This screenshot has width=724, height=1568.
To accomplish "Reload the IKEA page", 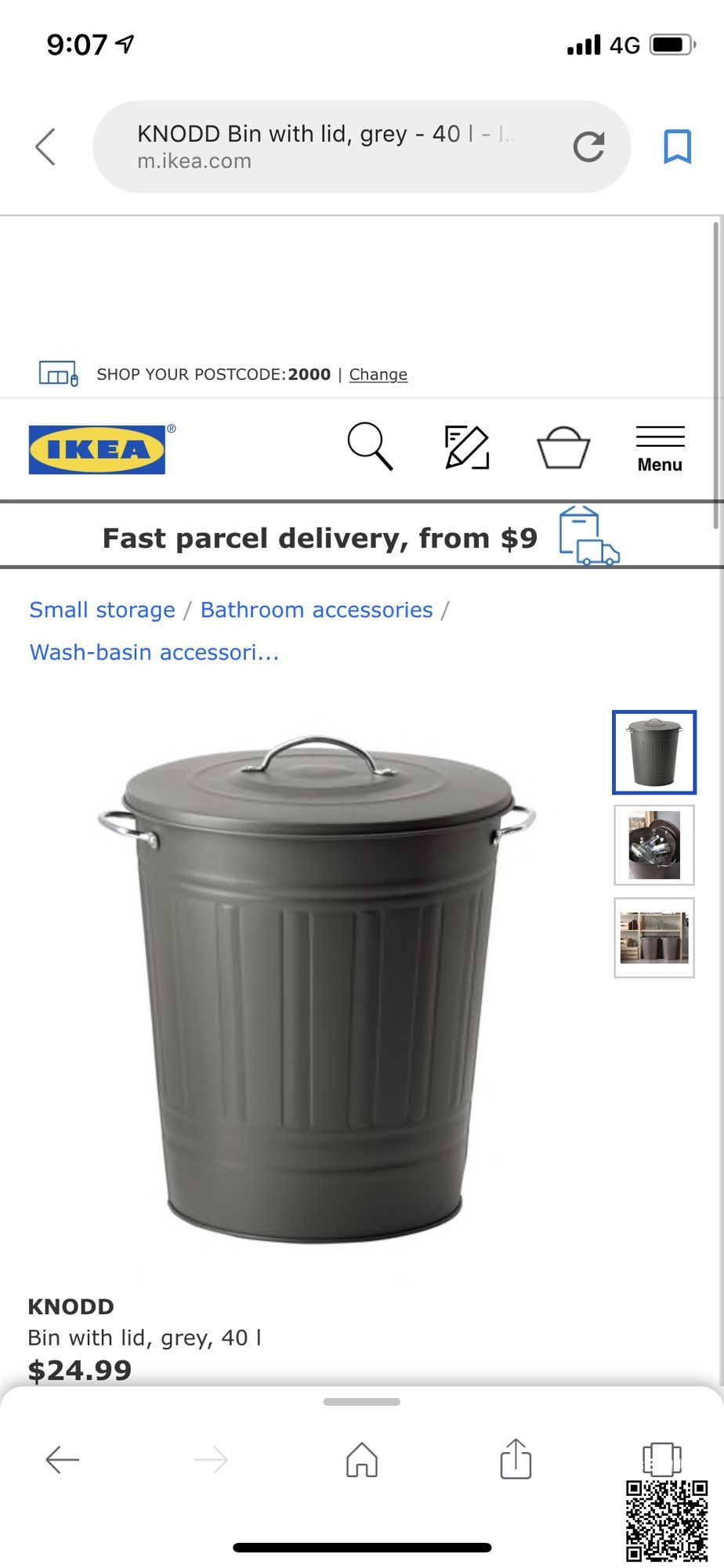I will (588, 147).
